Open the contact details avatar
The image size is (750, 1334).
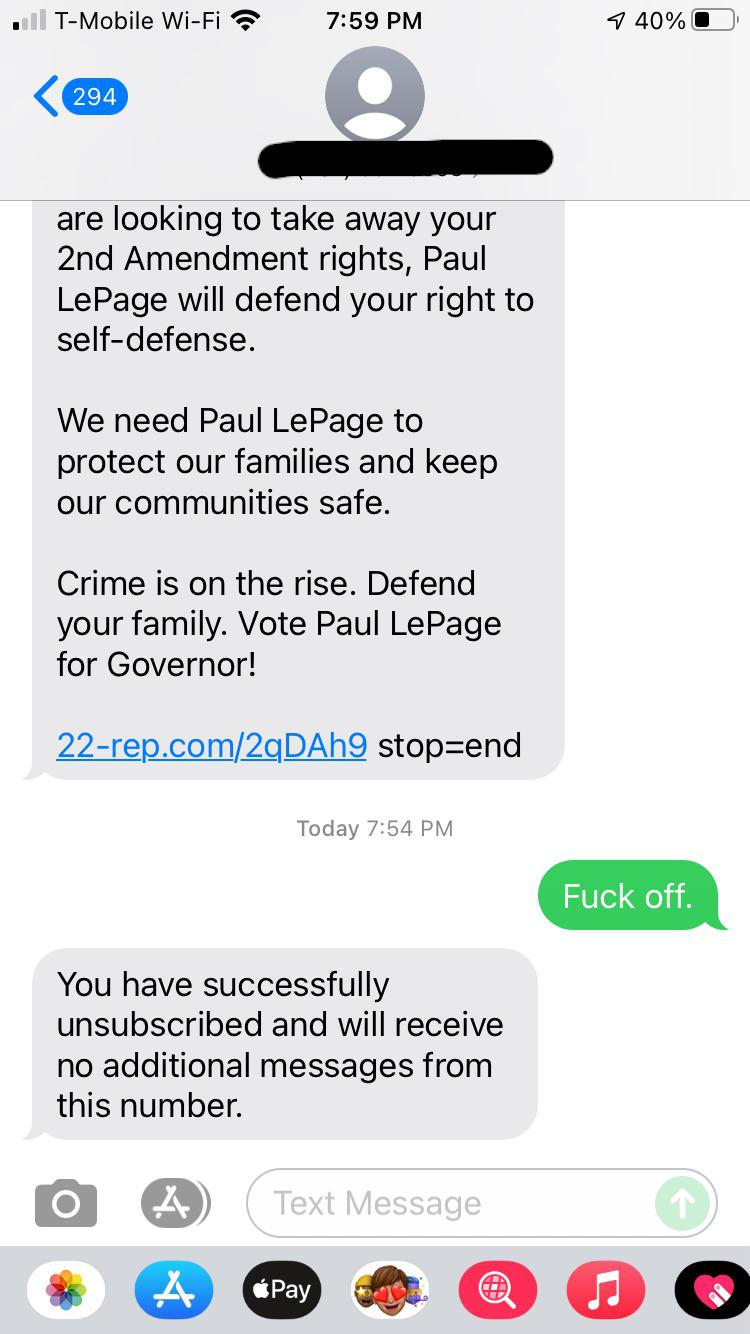click(x=375, y=96)
